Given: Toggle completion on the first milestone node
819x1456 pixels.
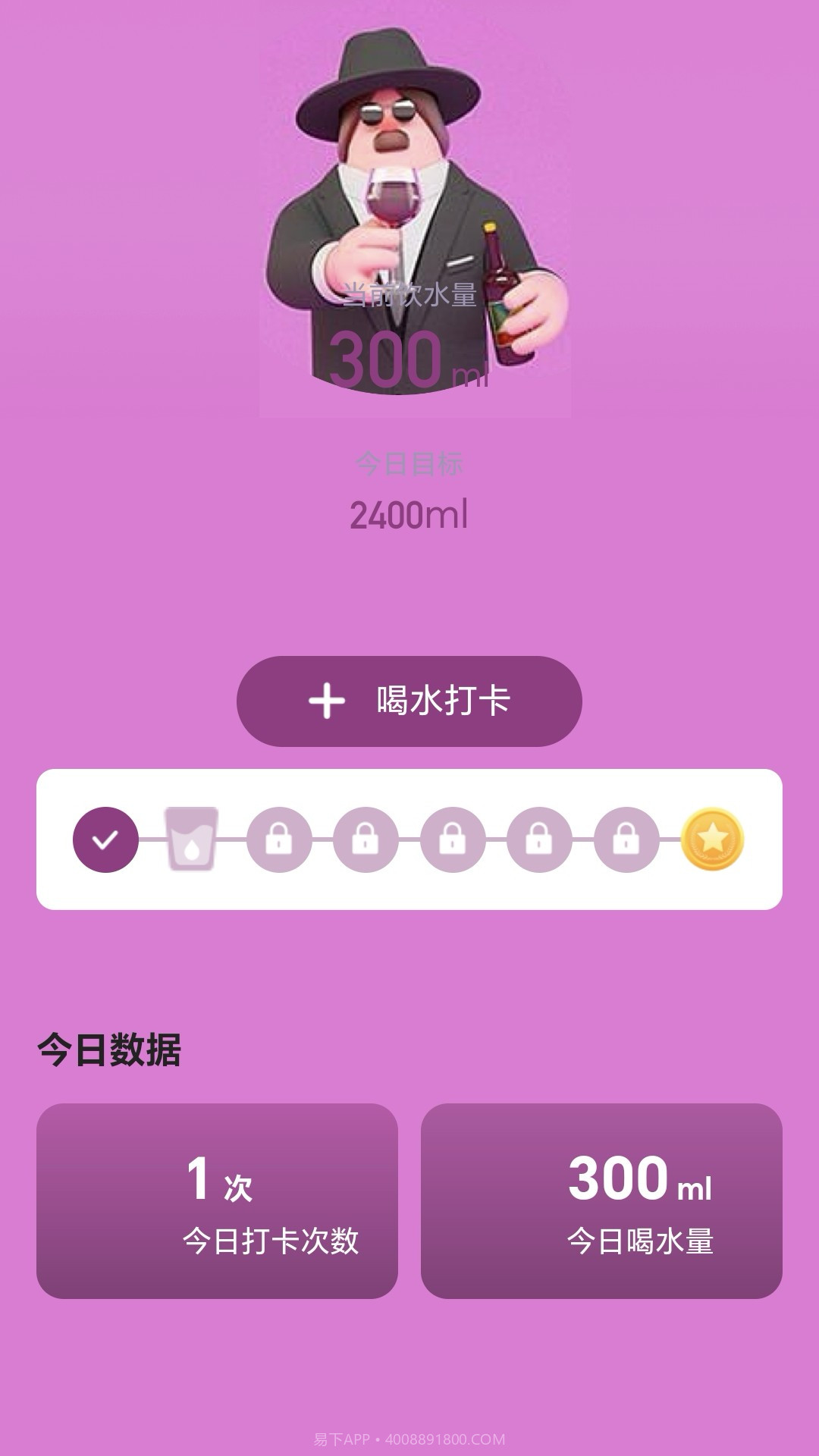Looking at the screenshot, I should click(x=104, y=839).
